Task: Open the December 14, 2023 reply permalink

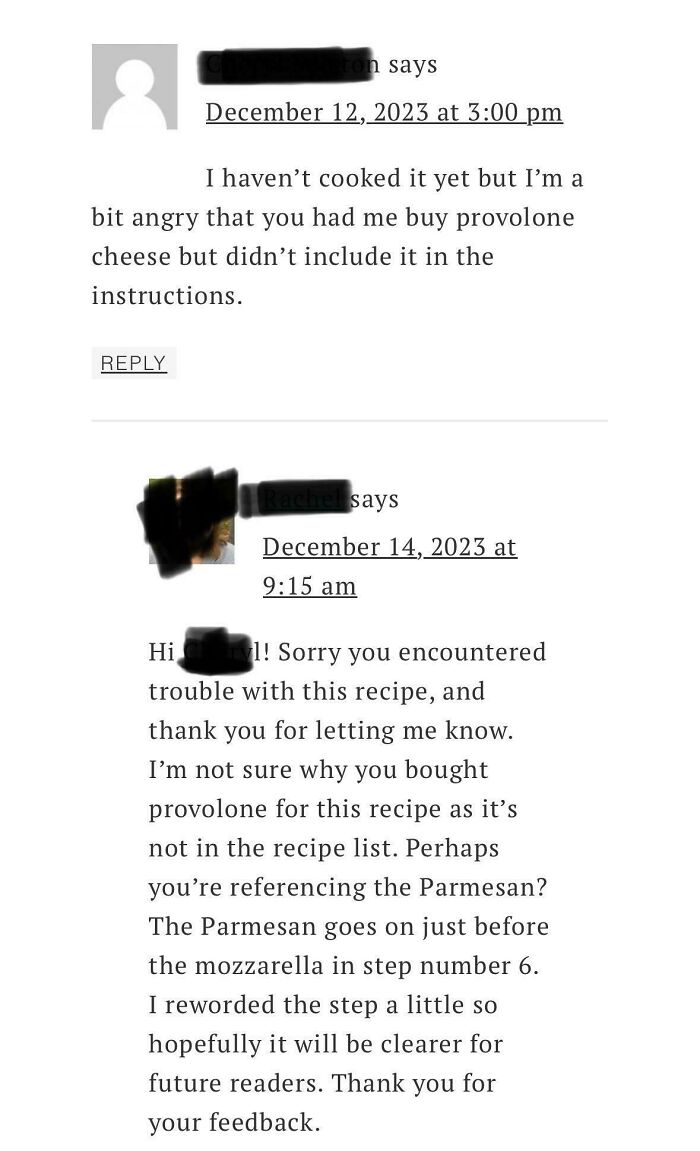Action: coord(389,547)
